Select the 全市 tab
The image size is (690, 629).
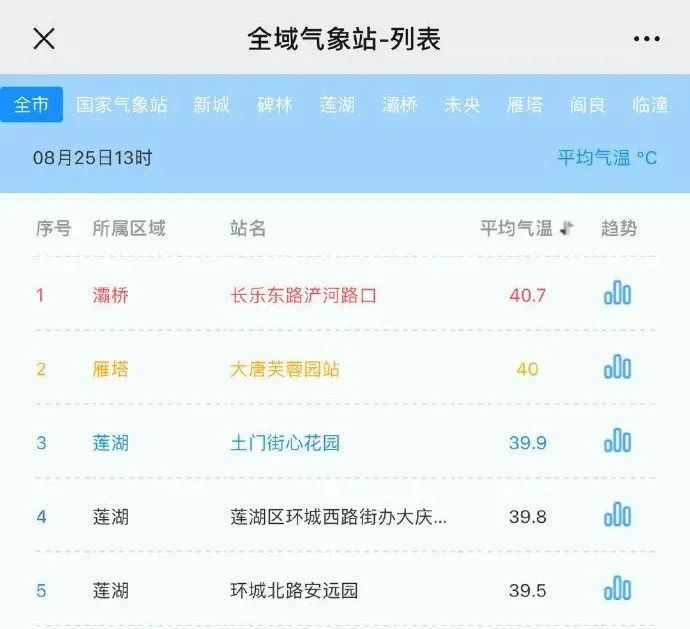tap(31, 105)
